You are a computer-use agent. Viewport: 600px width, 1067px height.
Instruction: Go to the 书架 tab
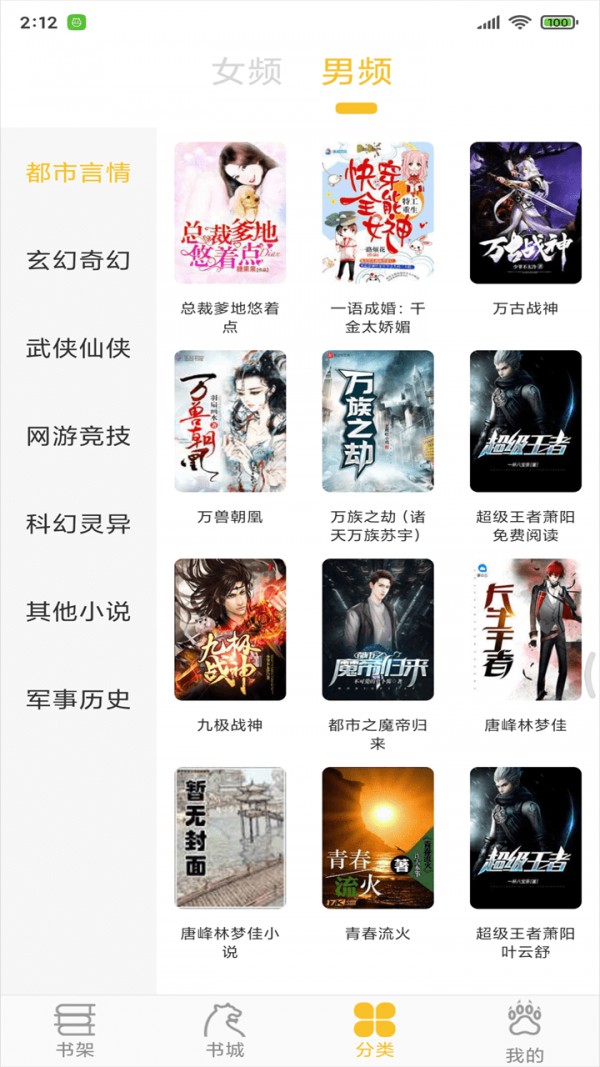(75, 1030)
